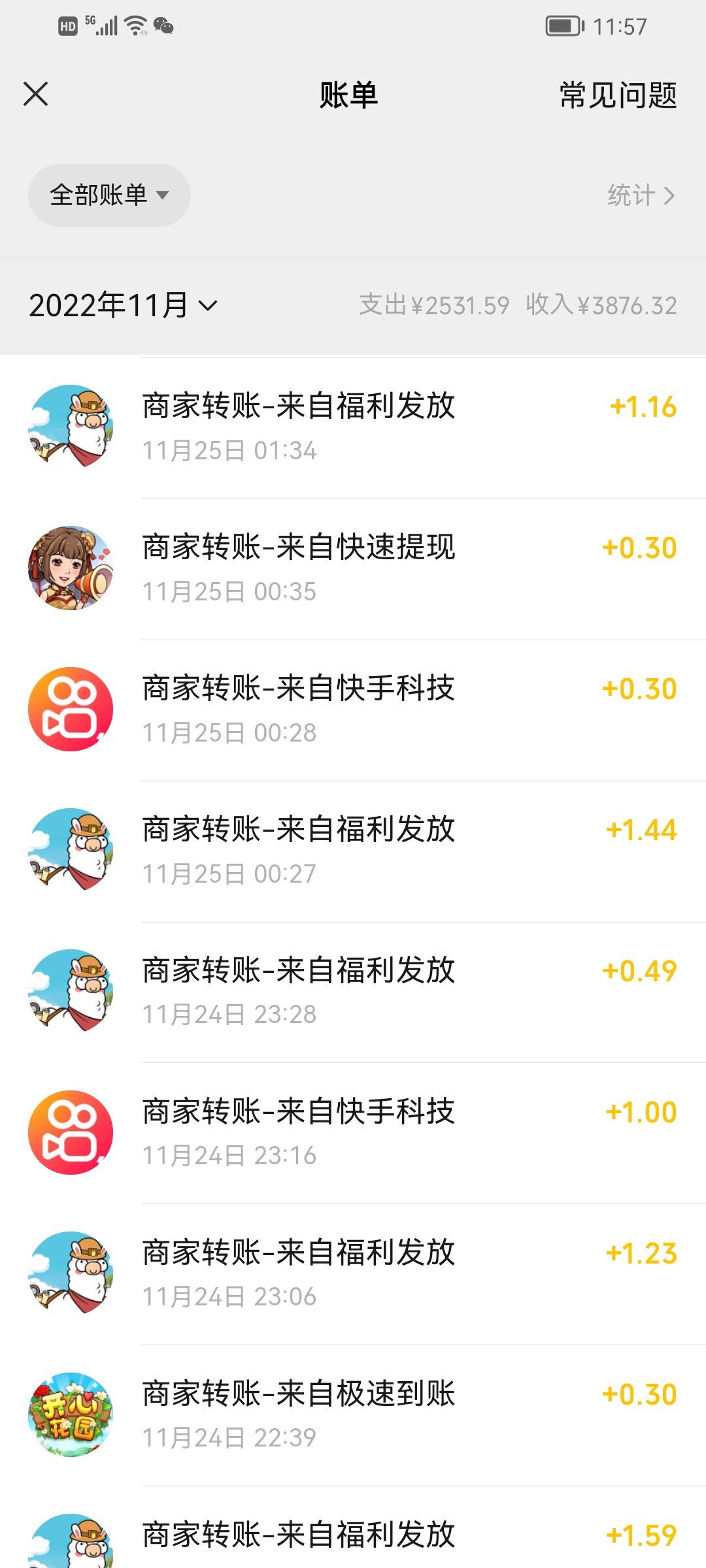Open 统计 statistics view
The image size is (706, 1568).
tap(639, 195)
